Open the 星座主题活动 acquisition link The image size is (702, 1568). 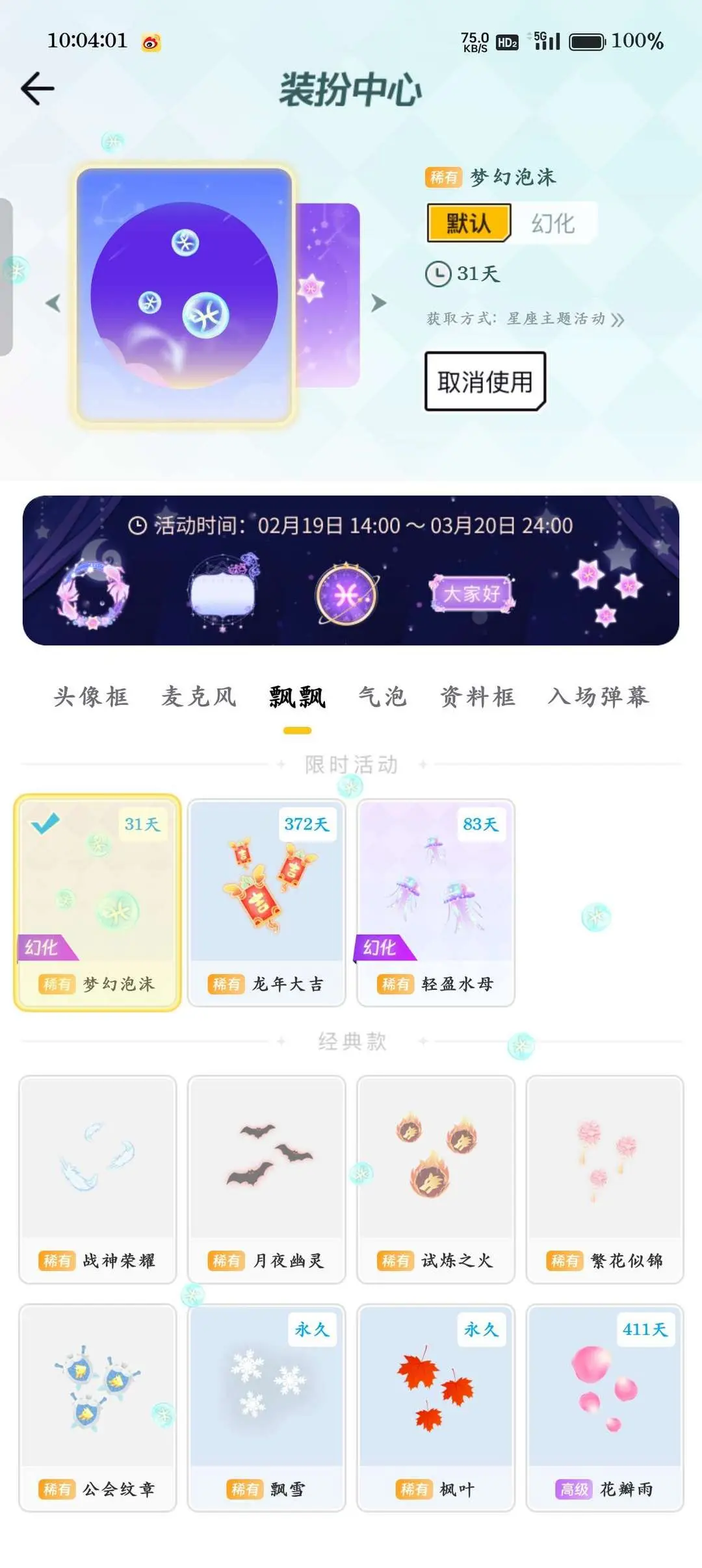click(525, 318)
